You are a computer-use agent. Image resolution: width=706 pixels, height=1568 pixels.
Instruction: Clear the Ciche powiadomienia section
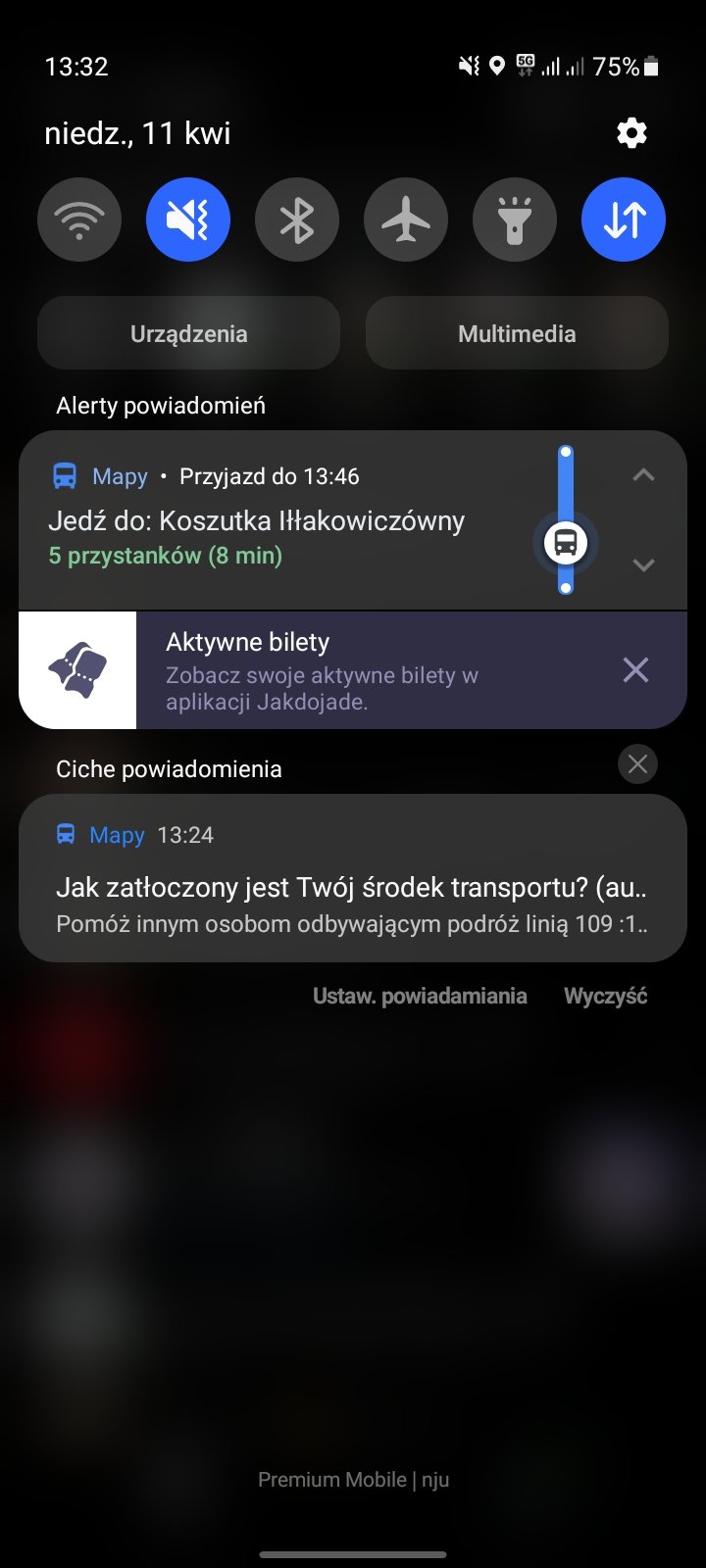(637, 764)
